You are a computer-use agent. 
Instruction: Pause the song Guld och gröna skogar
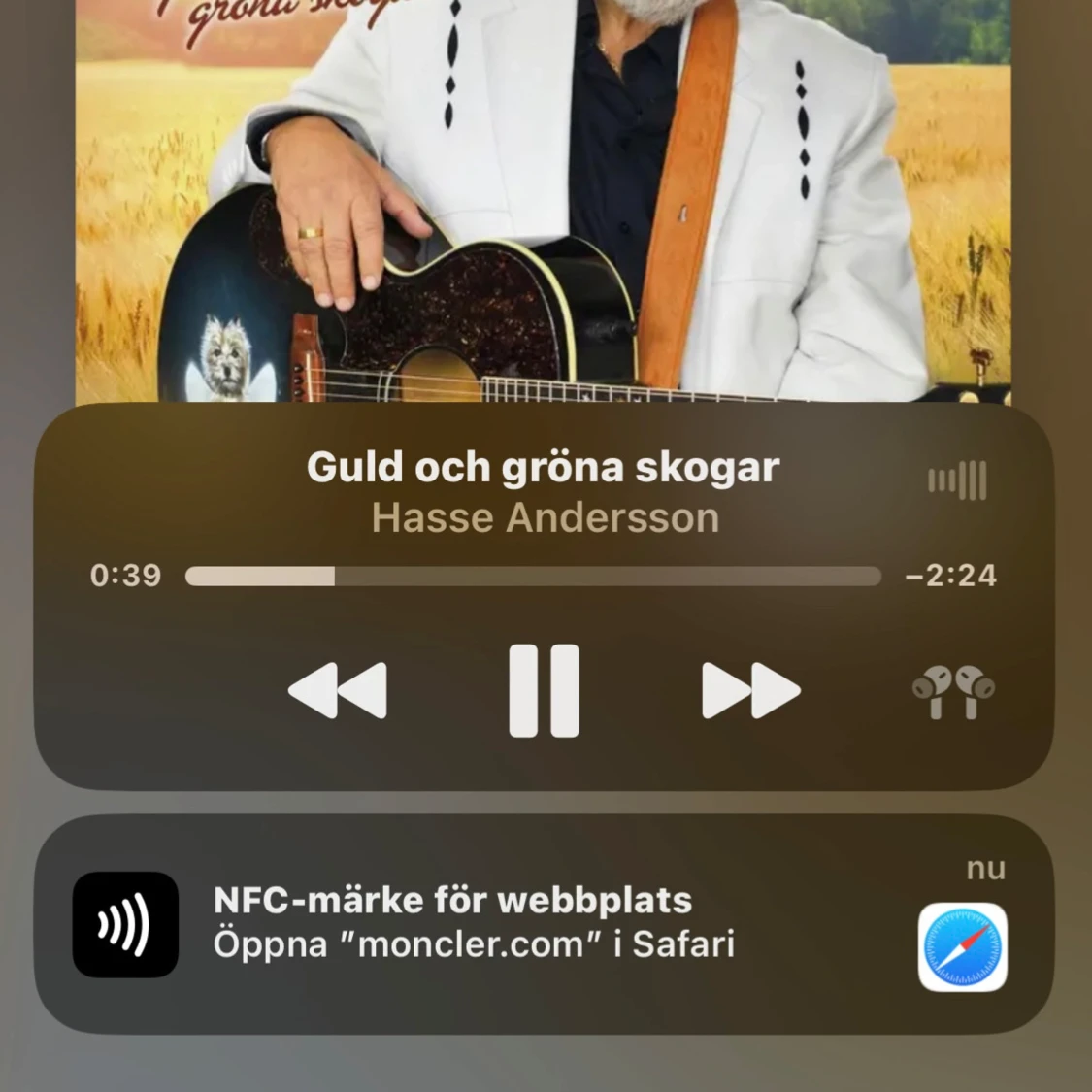(544, 690)
